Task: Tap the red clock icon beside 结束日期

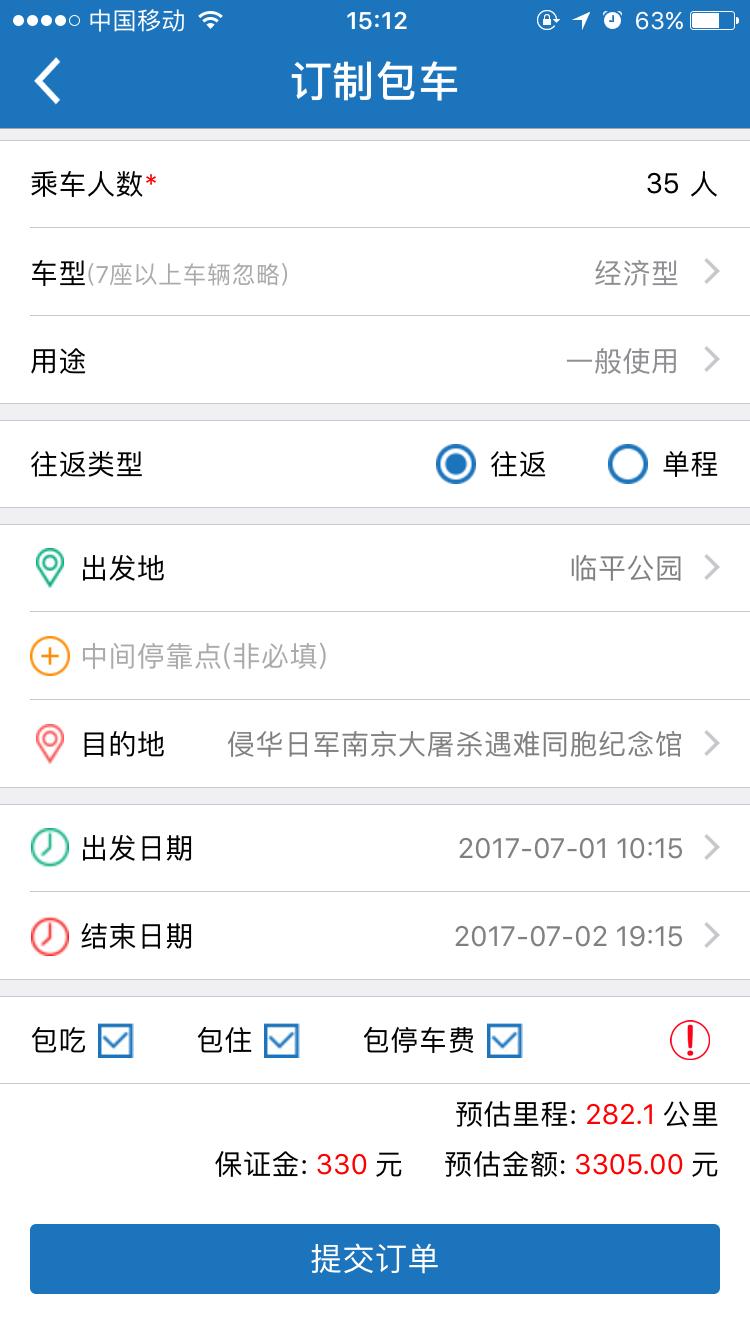Action: tap(48, 937)
